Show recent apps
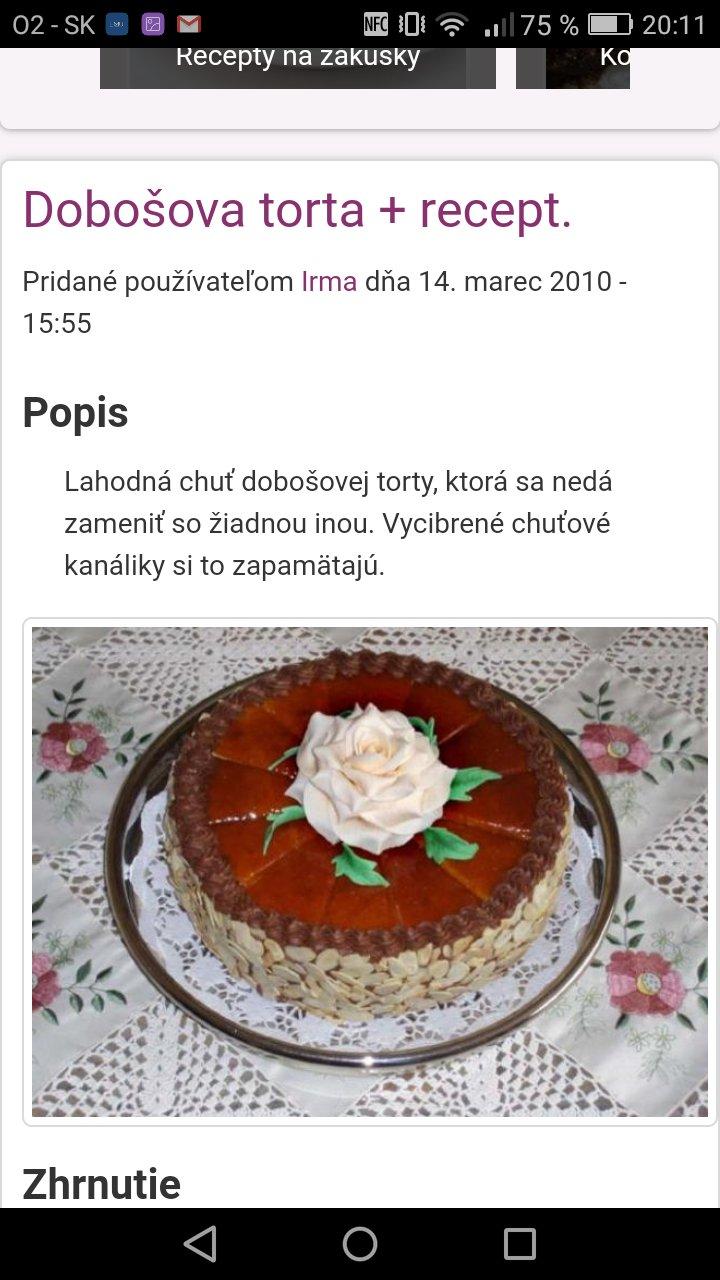 (520, 1244)
